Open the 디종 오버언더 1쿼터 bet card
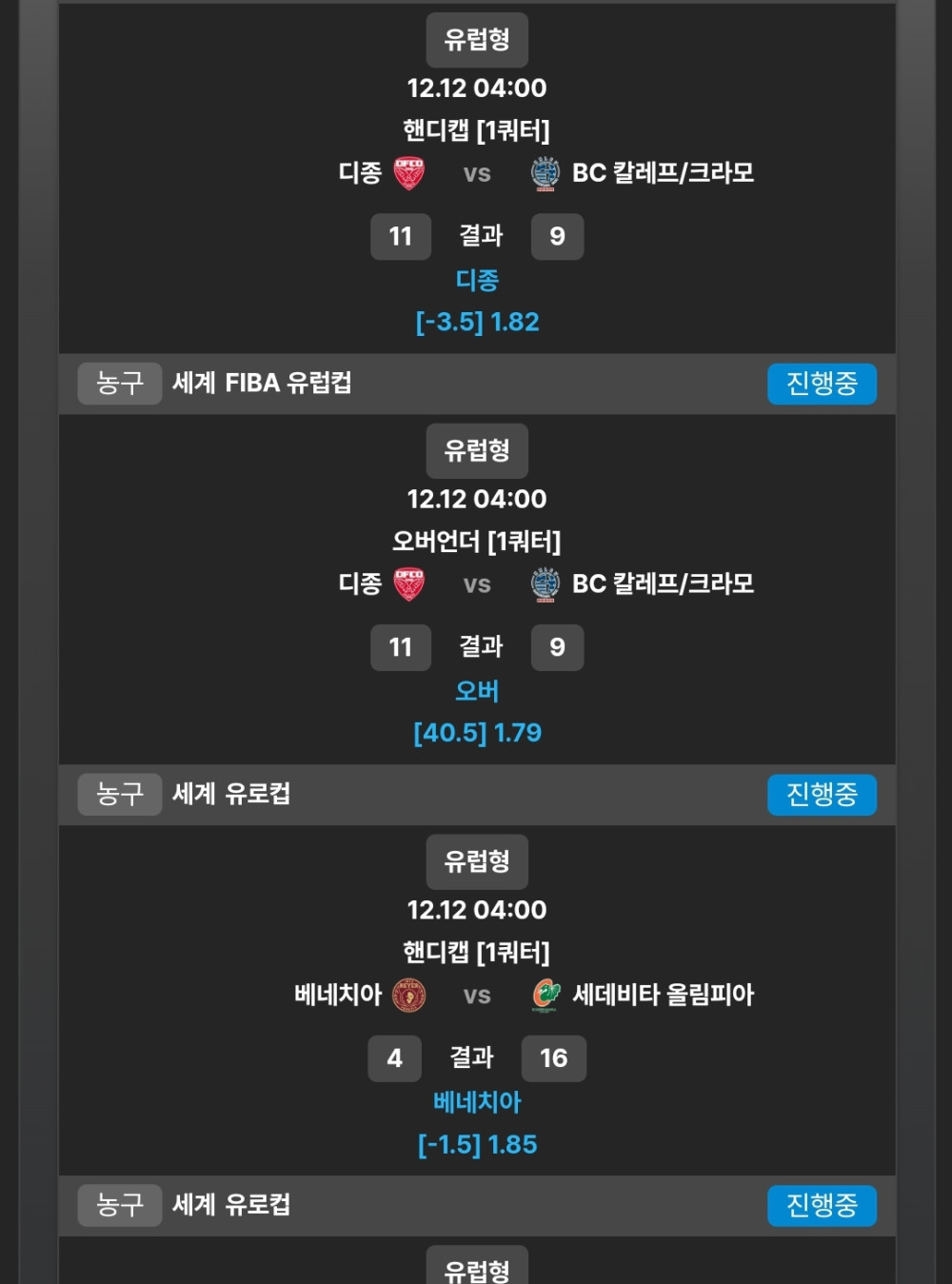The width and height of the screenshot is (952, 1284). [x=476, y=590]
